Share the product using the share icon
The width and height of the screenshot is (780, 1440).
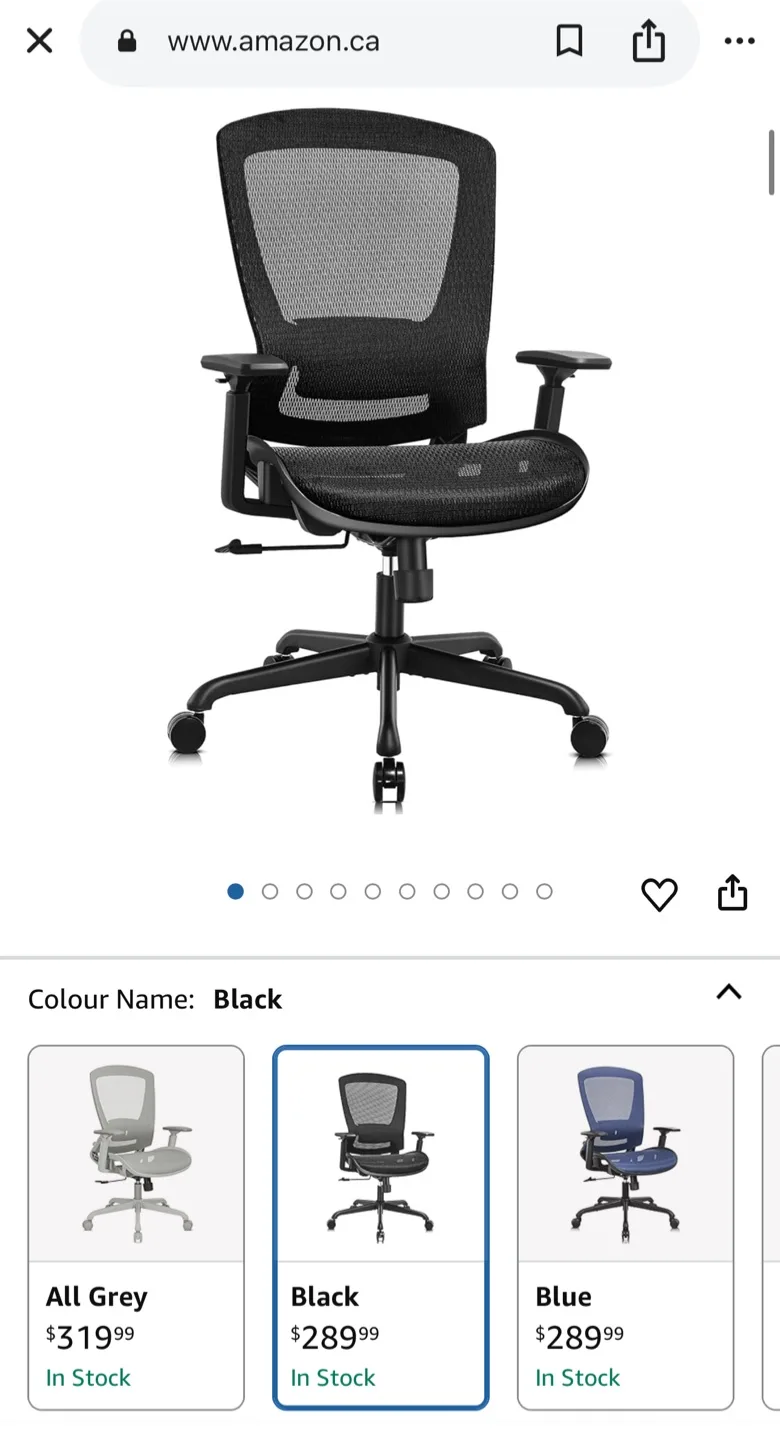[731, 894]
